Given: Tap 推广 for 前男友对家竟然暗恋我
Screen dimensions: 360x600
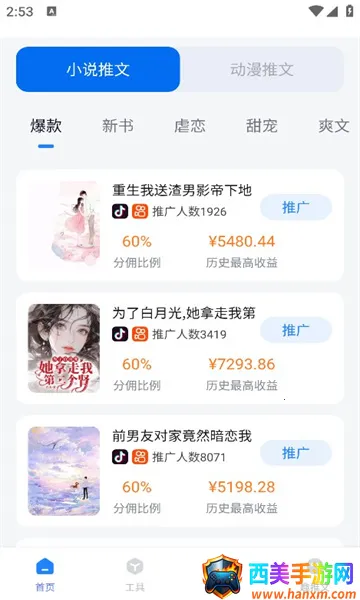Looking at the screenshot, I should 296,453.
